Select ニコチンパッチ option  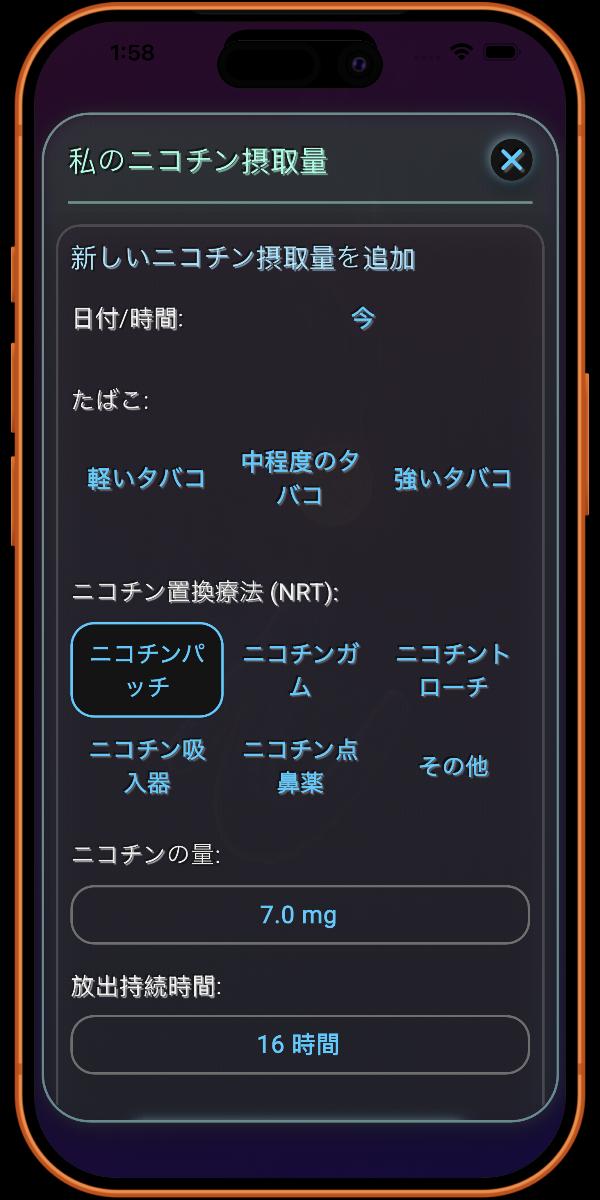point(147,670)
